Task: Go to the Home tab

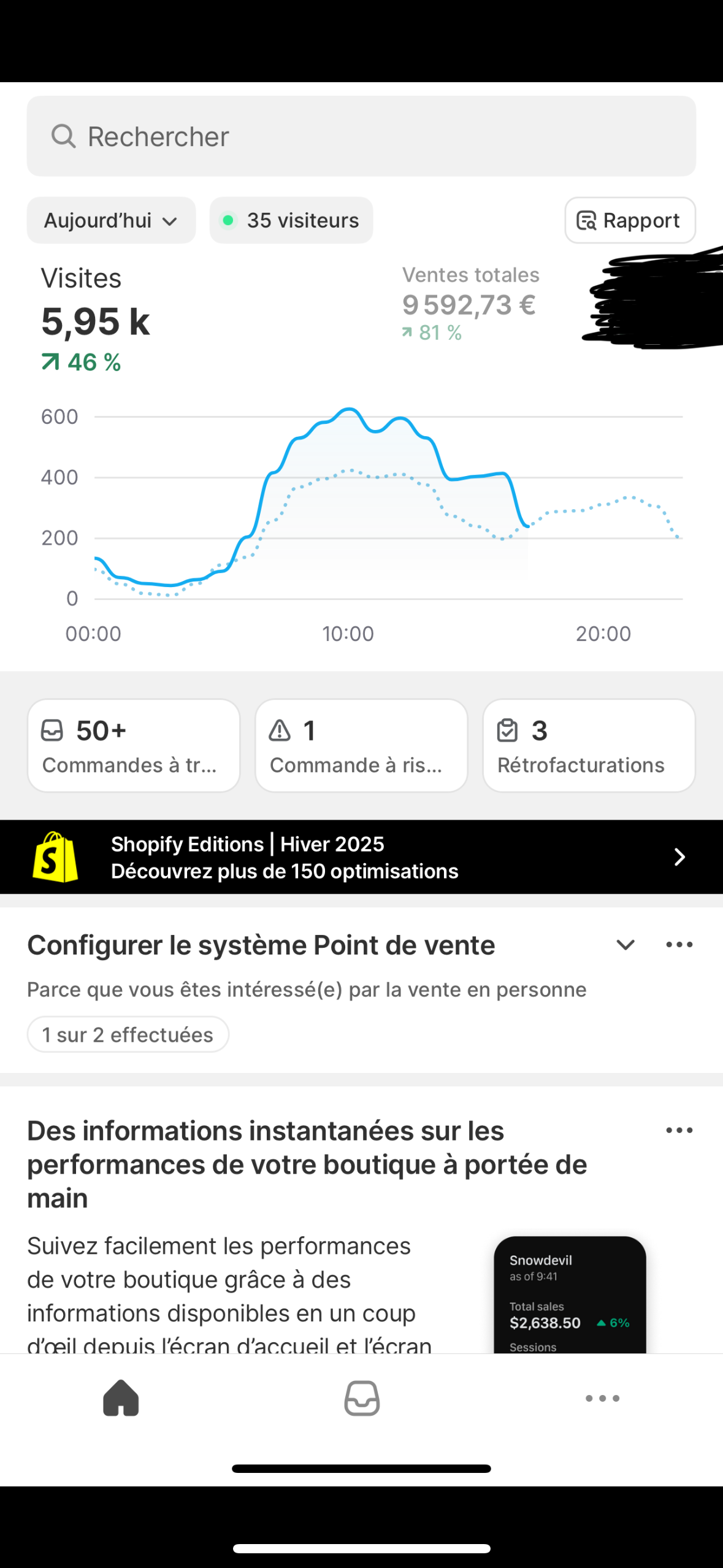Action: (x=121, y=1398)
